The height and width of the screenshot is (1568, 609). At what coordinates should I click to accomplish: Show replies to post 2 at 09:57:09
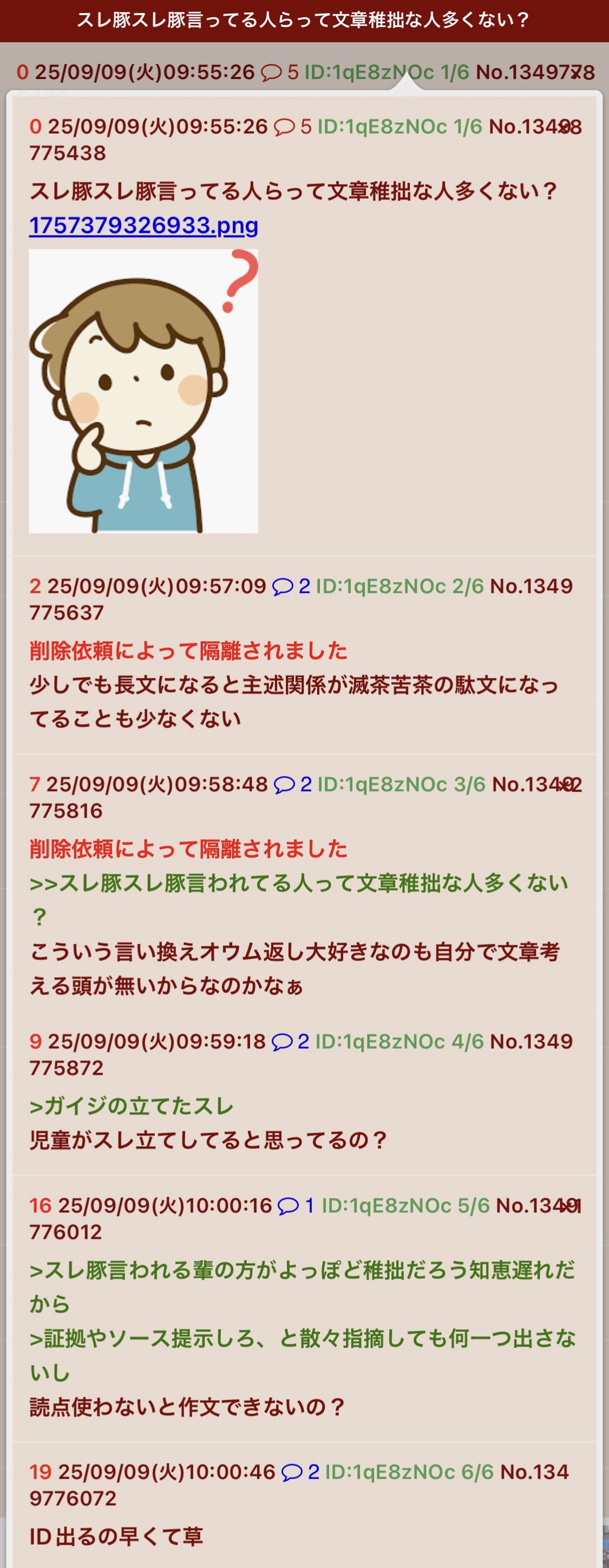point(291,586)
